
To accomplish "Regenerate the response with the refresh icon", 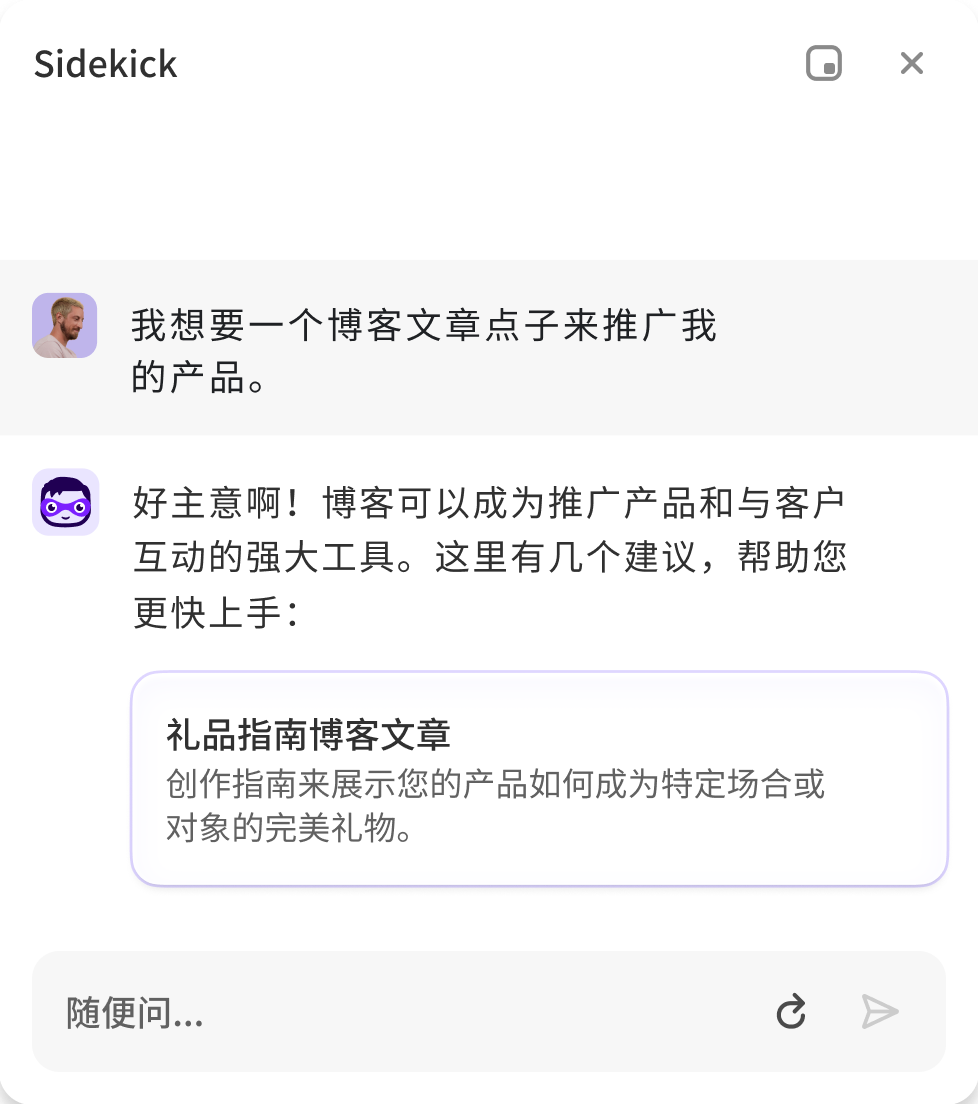I will [791, 1012].
